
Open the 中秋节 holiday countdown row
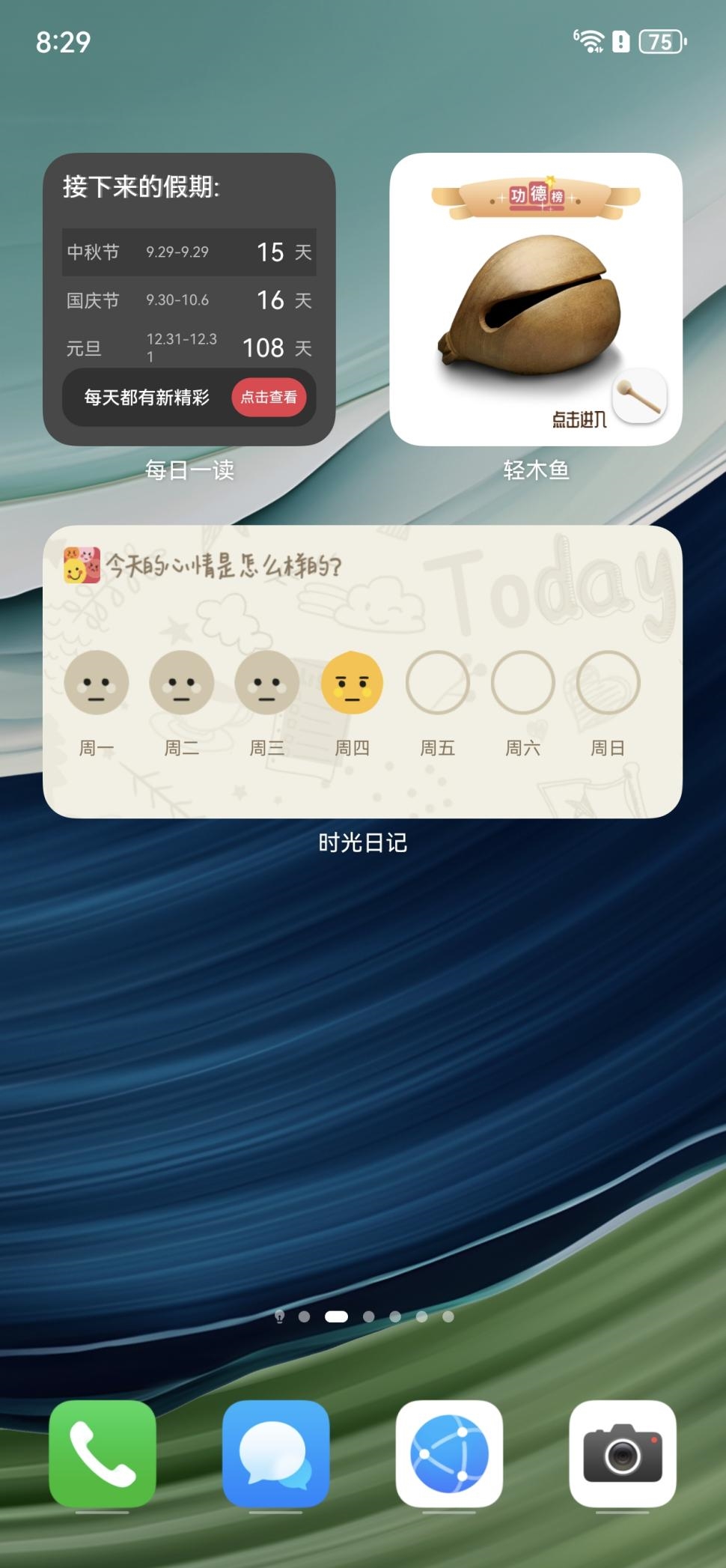pos(189,252)
